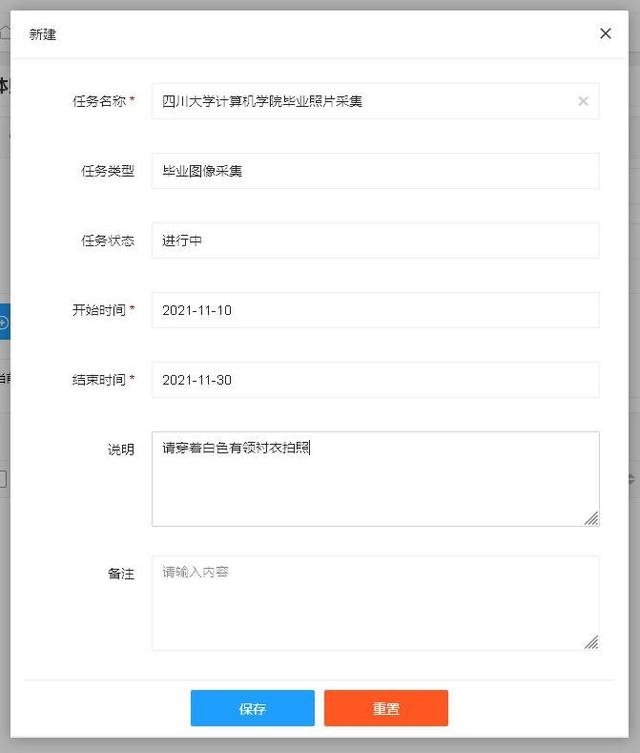This screenshot has width=640, height=753.
Task: Tap the 备注 text area
Action: click(375, 603)
